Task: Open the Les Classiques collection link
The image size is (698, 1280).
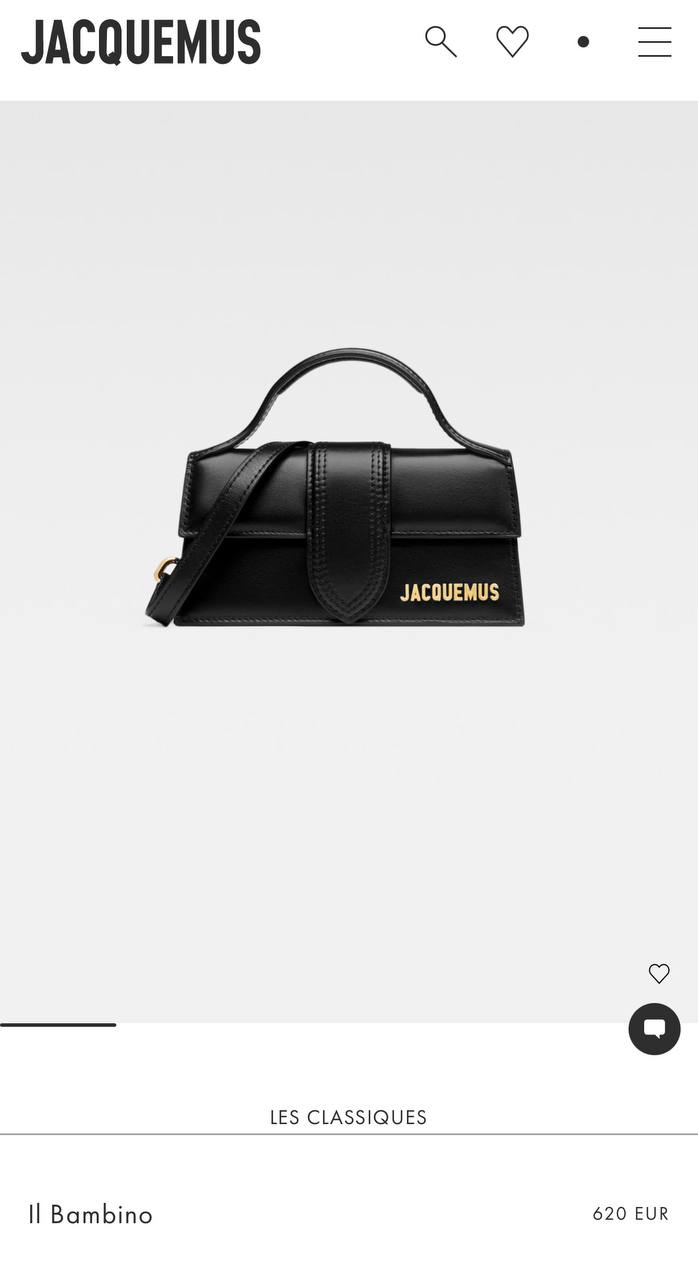Action: click(348, 1117)
